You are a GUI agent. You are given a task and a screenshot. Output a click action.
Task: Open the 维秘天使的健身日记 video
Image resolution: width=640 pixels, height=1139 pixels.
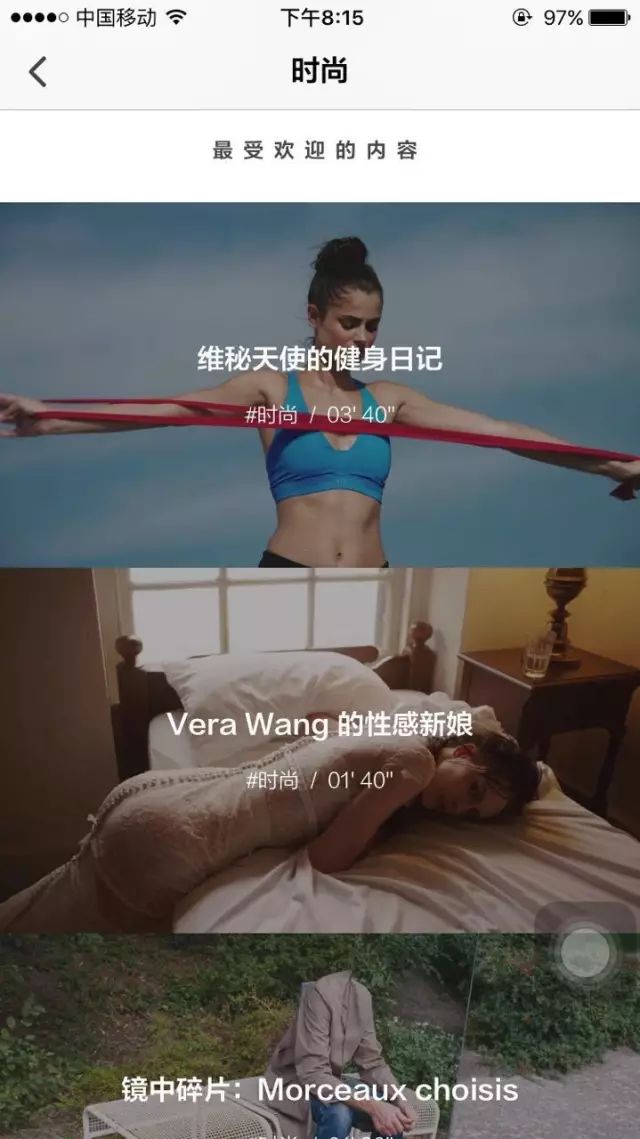[320, 384]
